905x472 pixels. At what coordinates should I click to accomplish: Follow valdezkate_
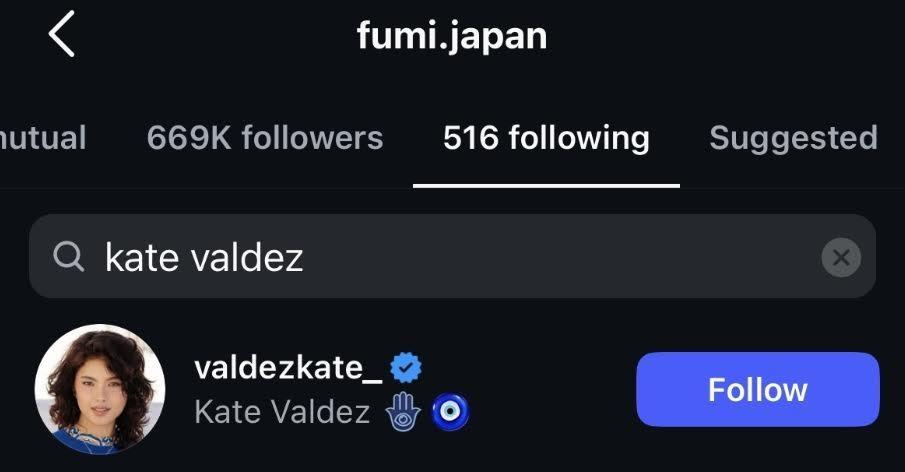pos(757,389)
